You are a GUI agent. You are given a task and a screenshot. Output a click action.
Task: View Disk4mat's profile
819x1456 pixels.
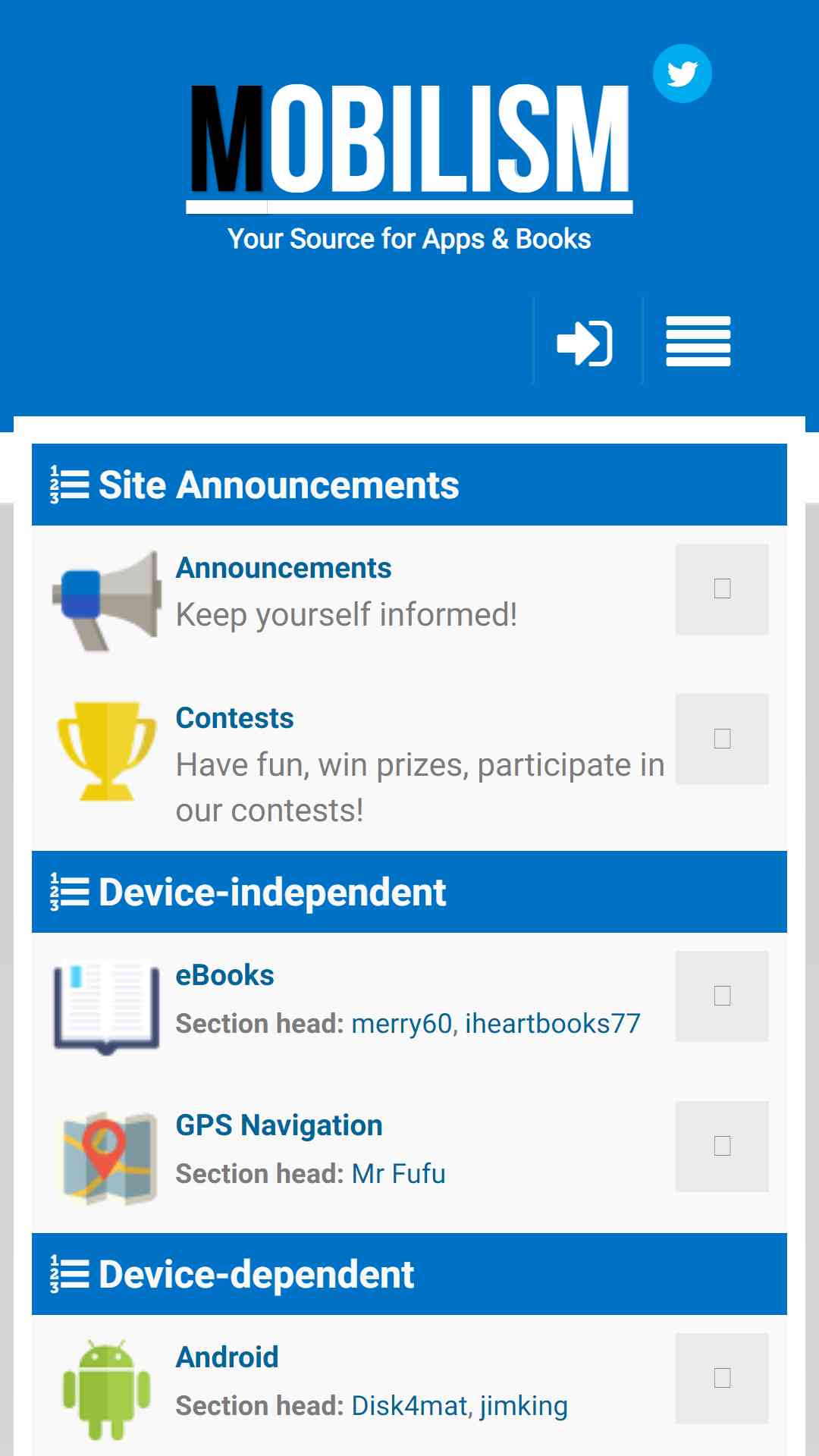pyautogui.click(x=409, y=1406)
